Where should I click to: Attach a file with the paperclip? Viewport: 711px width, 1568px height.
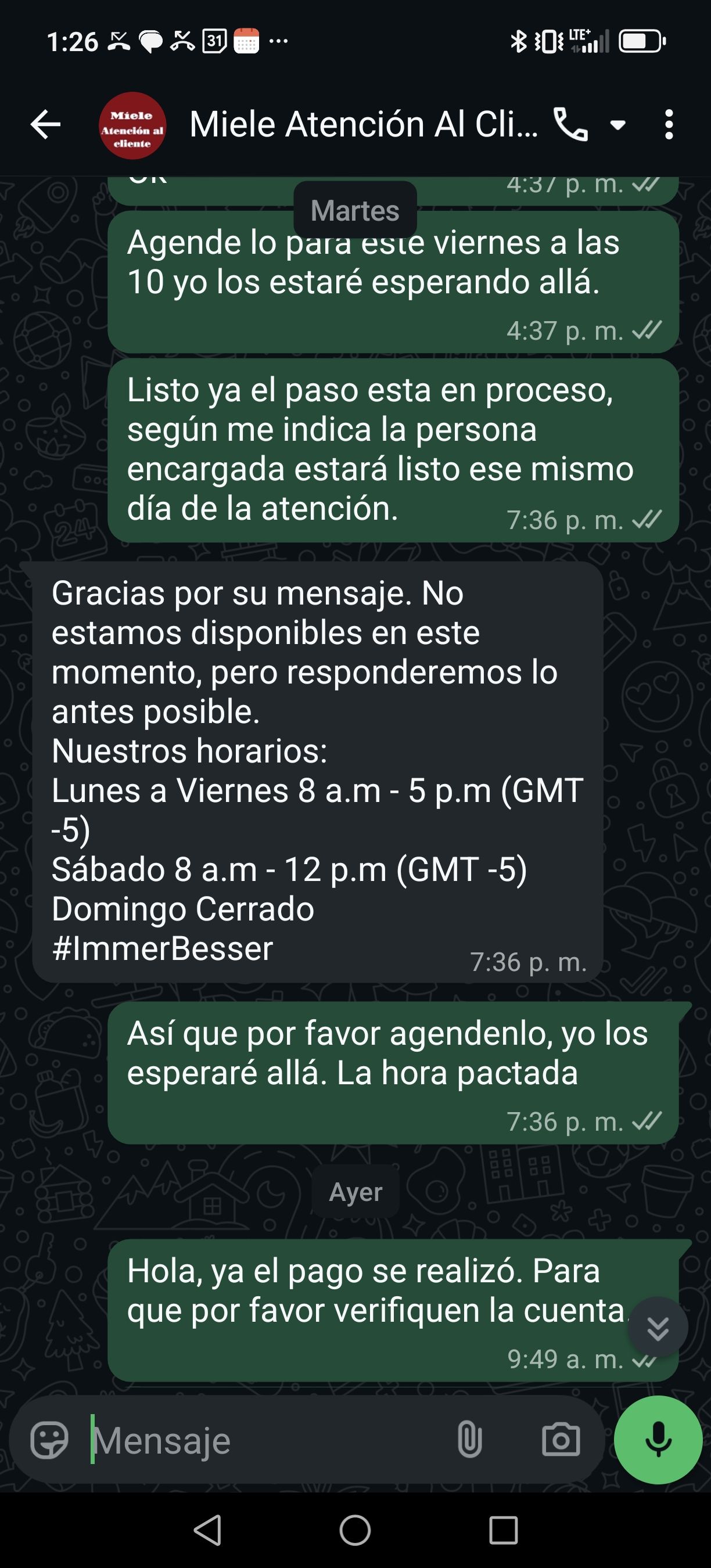tap(469, 1440)
